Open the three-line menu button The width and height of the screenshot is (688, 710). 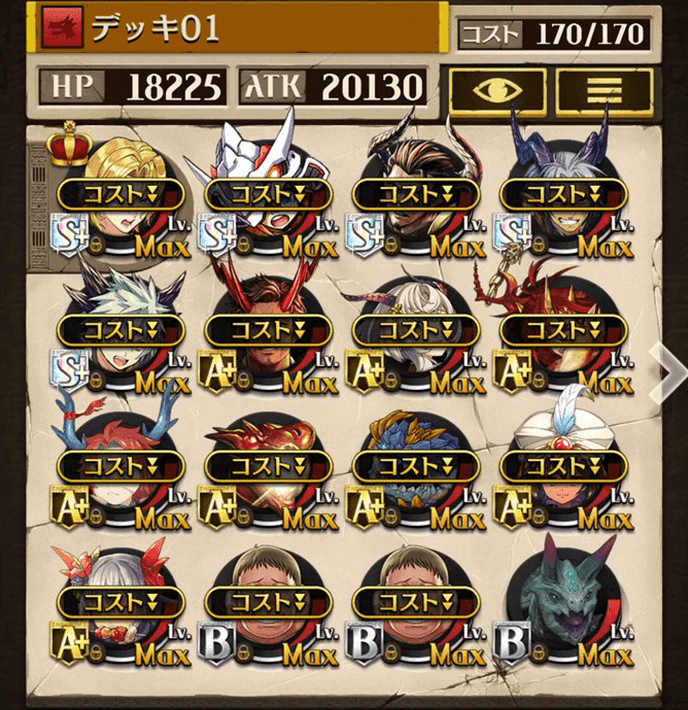click(x=604, y=88)
